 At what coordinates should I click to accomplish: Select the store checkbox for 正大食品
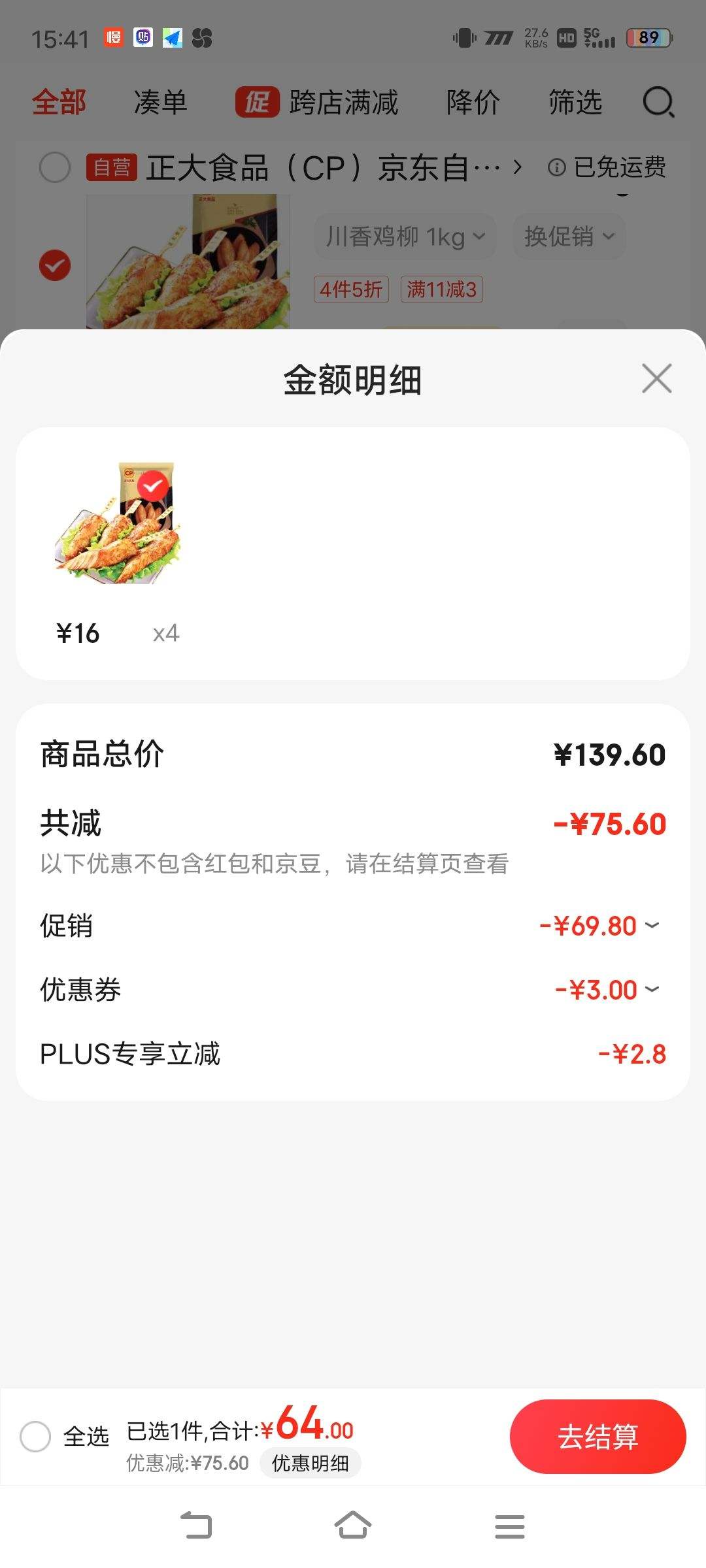point(55,167)
